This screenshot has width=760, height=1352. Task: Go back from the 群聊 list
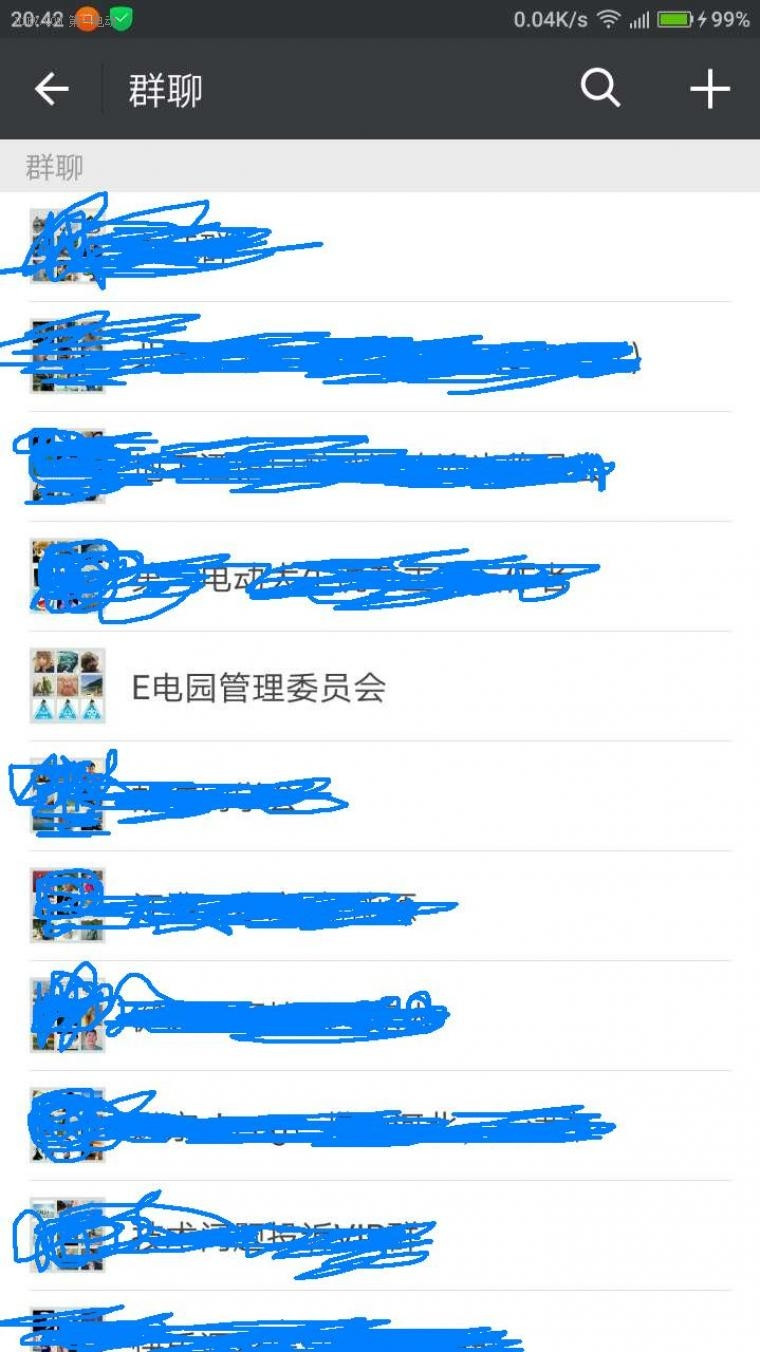[51, 90]
